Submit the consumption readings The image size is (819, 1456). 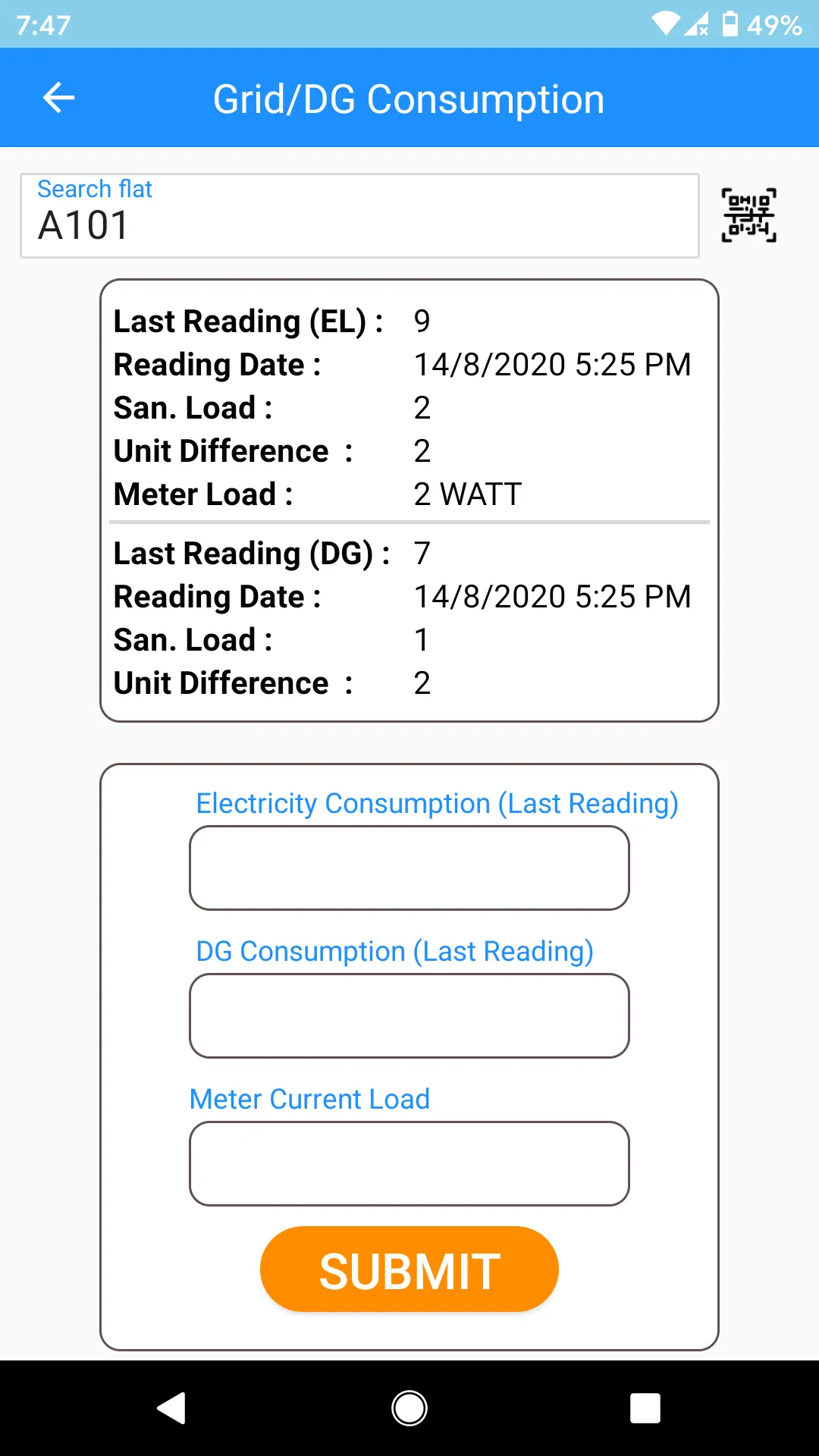click(409, 1269)
